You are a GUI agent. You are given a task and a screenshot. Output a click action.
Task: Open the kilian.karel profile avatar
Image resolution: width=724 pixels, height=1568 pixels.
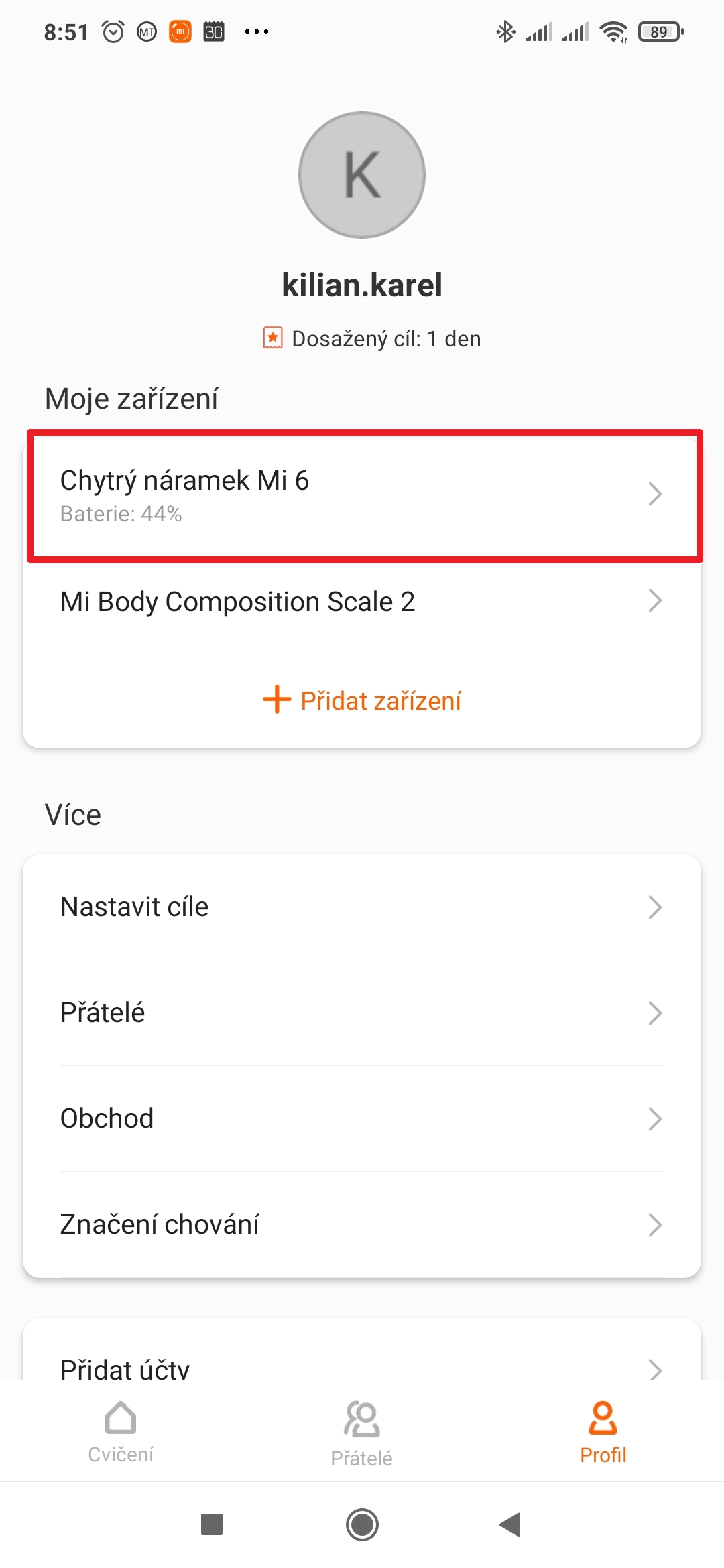tap(362, 175)
